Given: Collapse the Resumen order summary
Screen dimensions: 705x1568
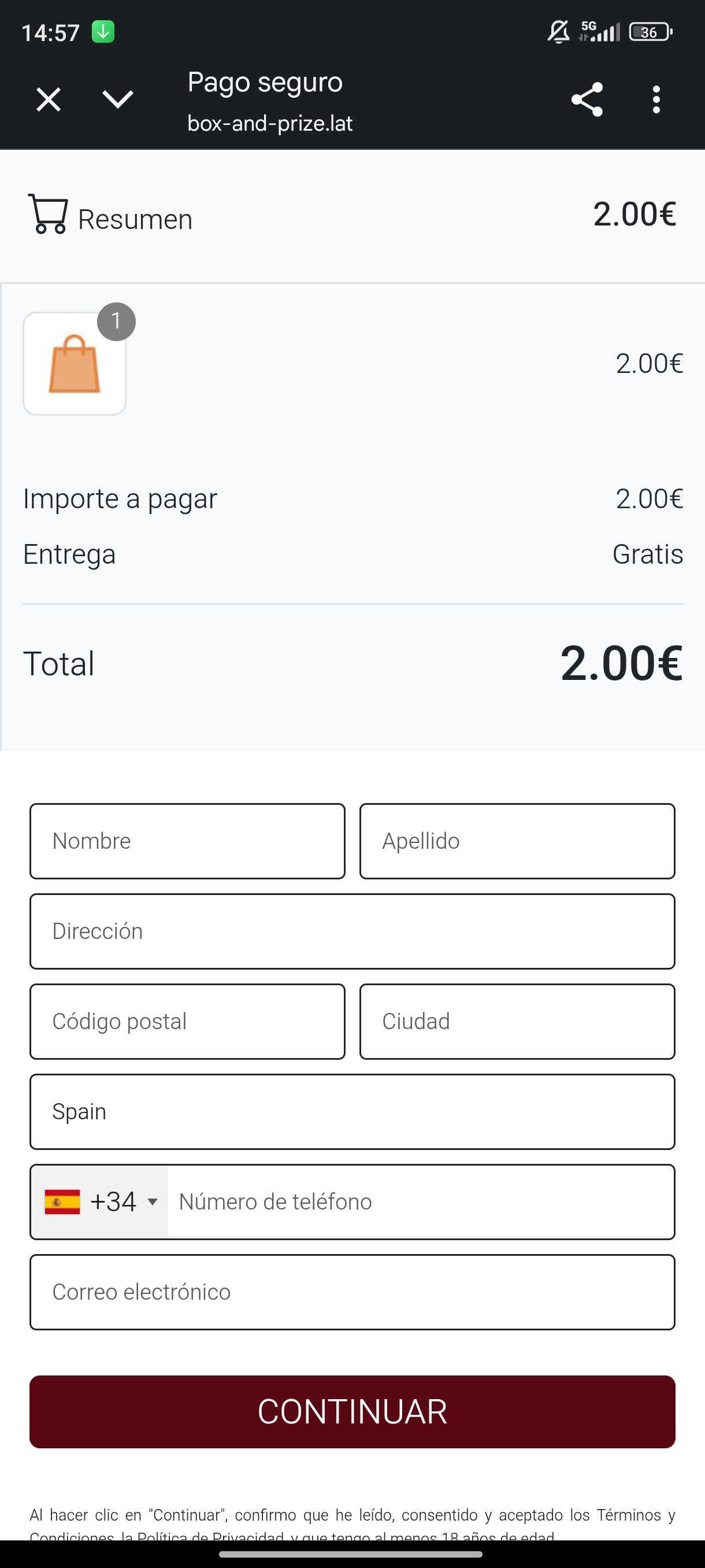Looking at the screenshot, I should 134,218.
